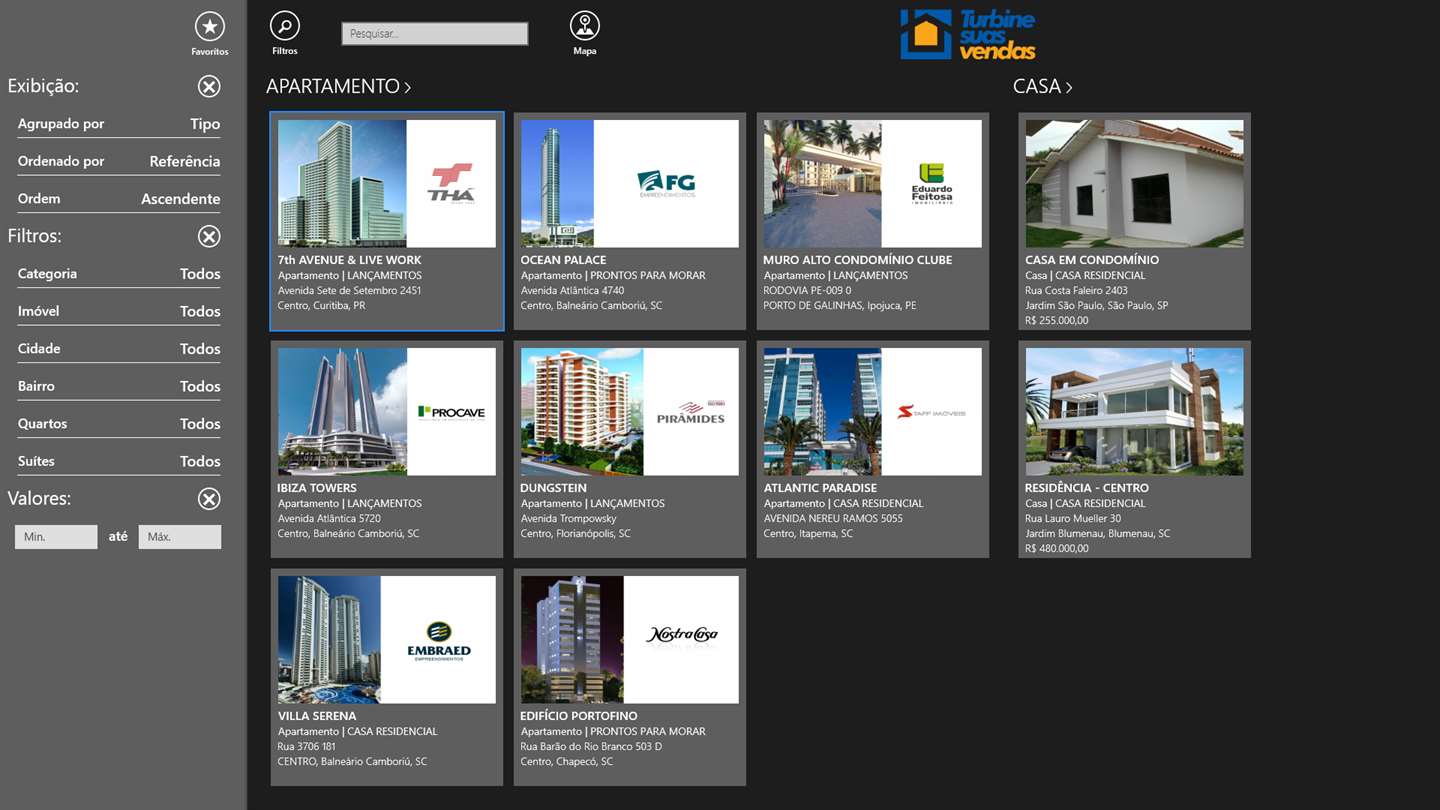1440x810 pixels.
Task: Choose a Cidade filter
Action: (x=119, y=349)
